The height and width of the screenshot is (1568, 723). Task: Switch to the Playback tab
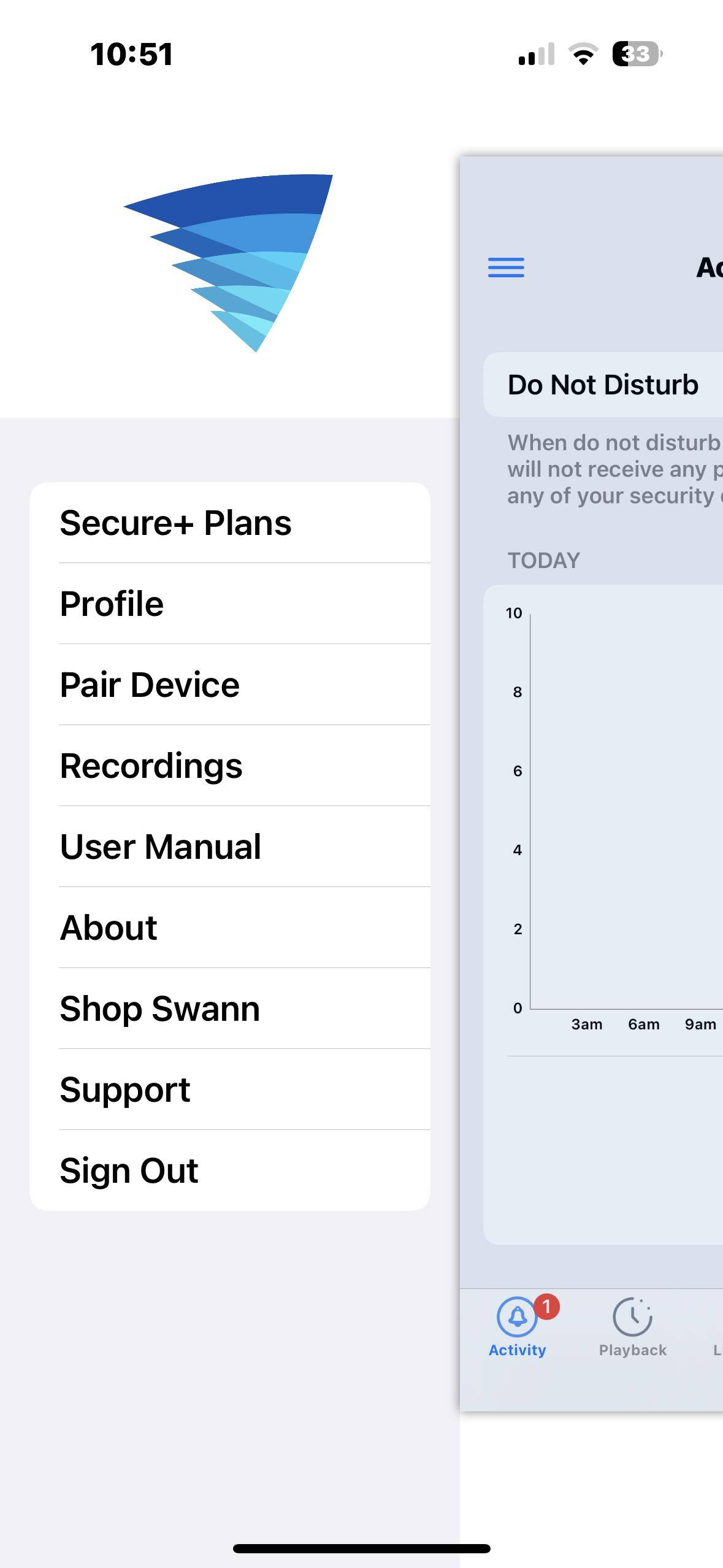tap(632, 1326)
